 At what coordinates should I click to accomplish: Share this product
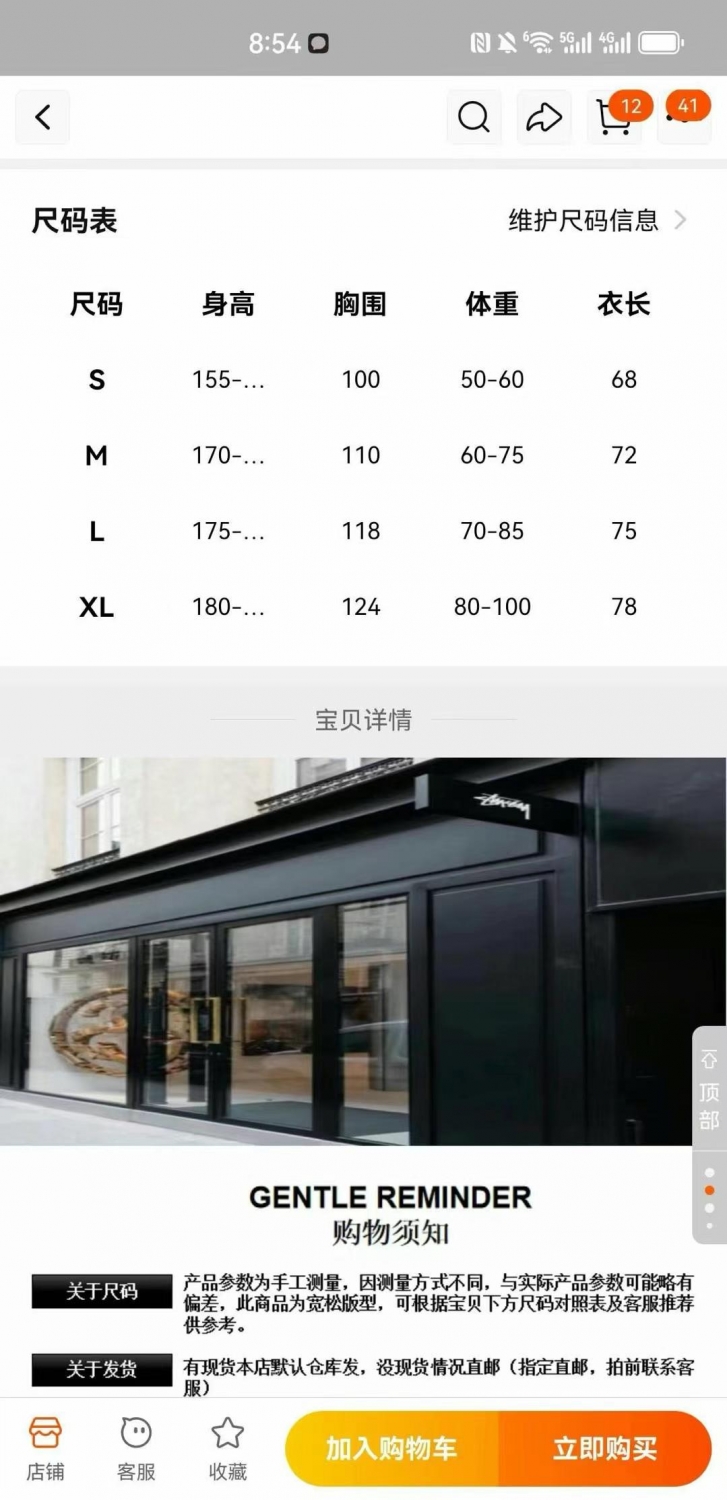point(544,118)
